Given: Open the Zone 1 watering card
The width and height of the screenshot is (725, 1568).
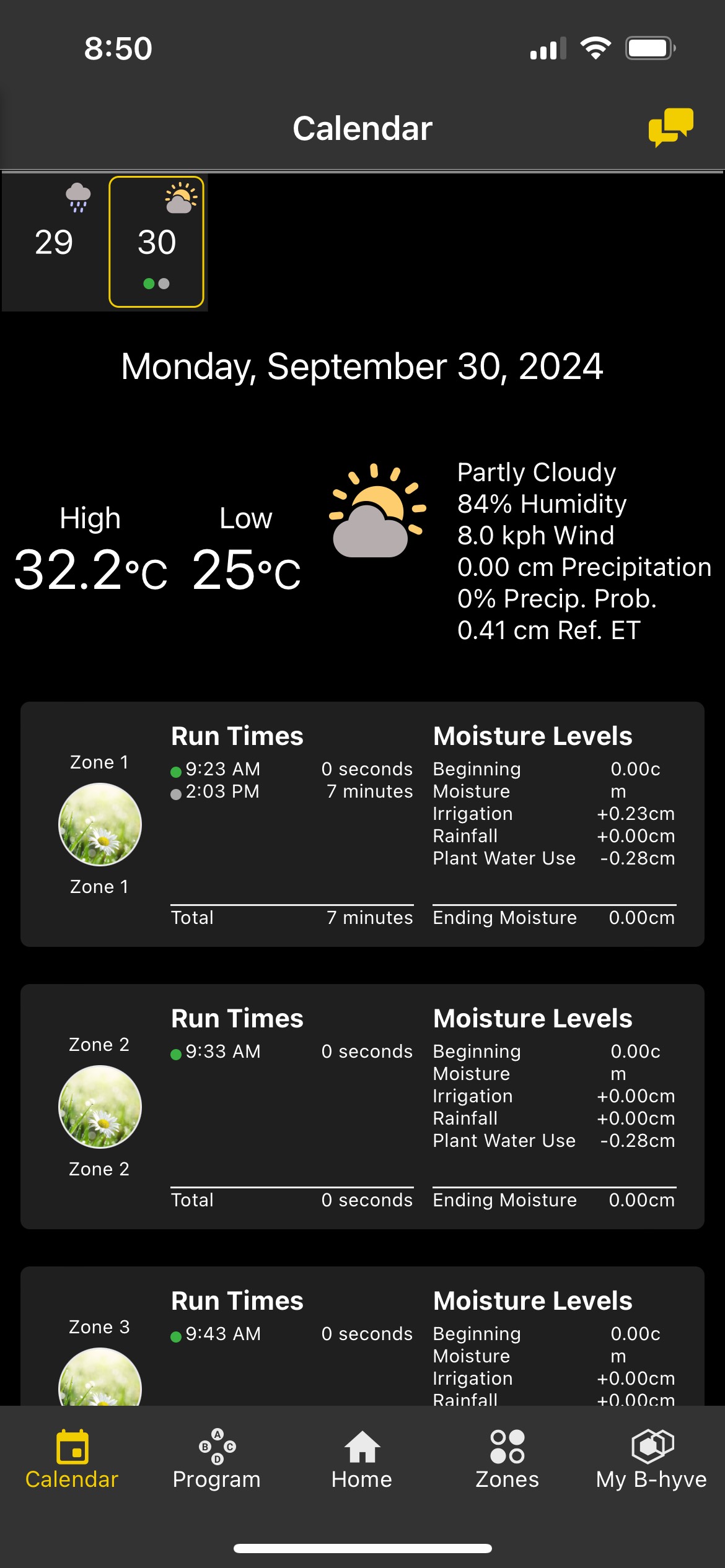Looking at the screenshot, I should click(x=362, y=824).
